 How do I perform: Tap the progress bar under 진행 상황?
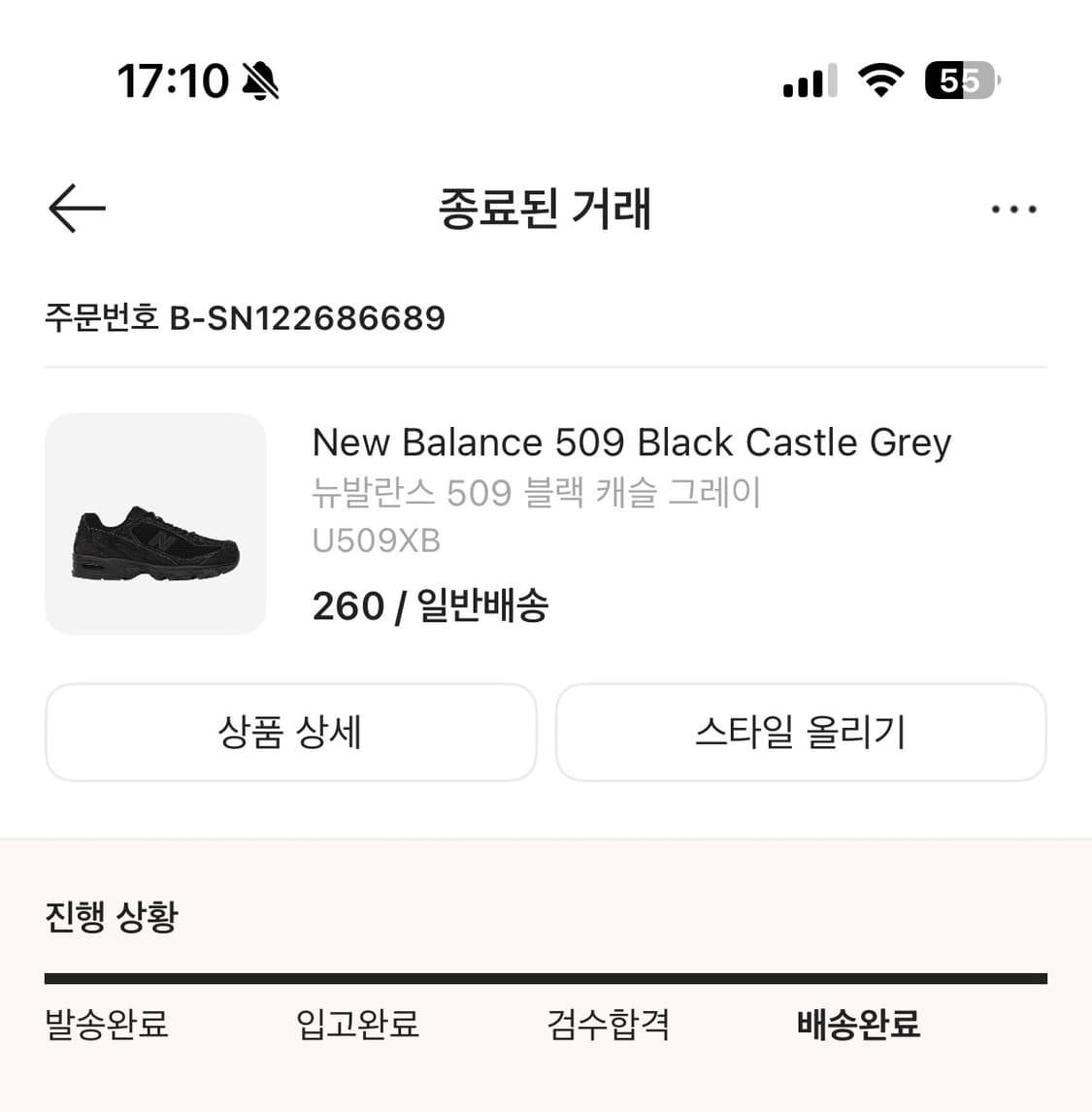pyautogui.click(x=546, y=973)
